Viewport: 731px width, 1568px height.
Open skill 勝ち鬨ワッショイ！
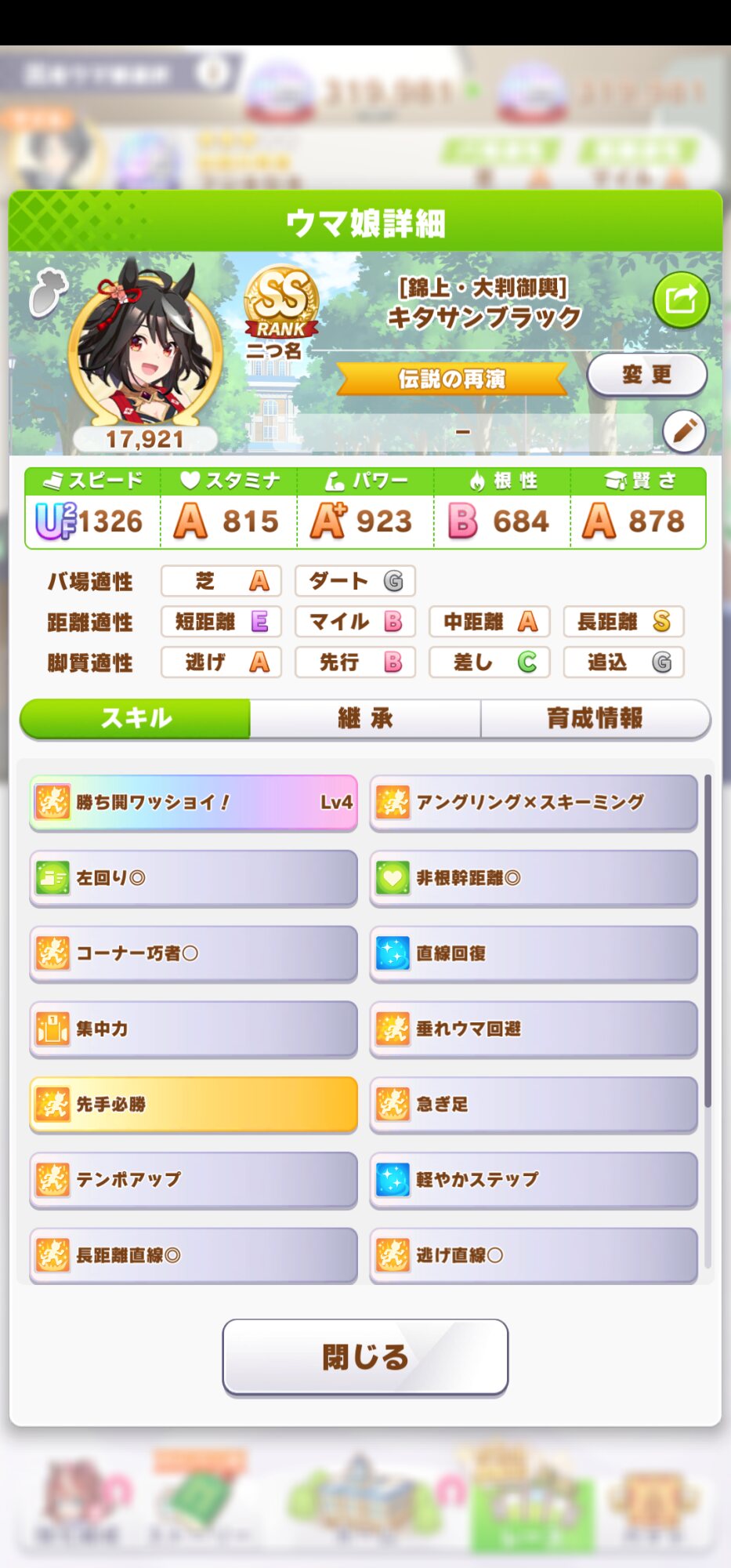(194, 802)
